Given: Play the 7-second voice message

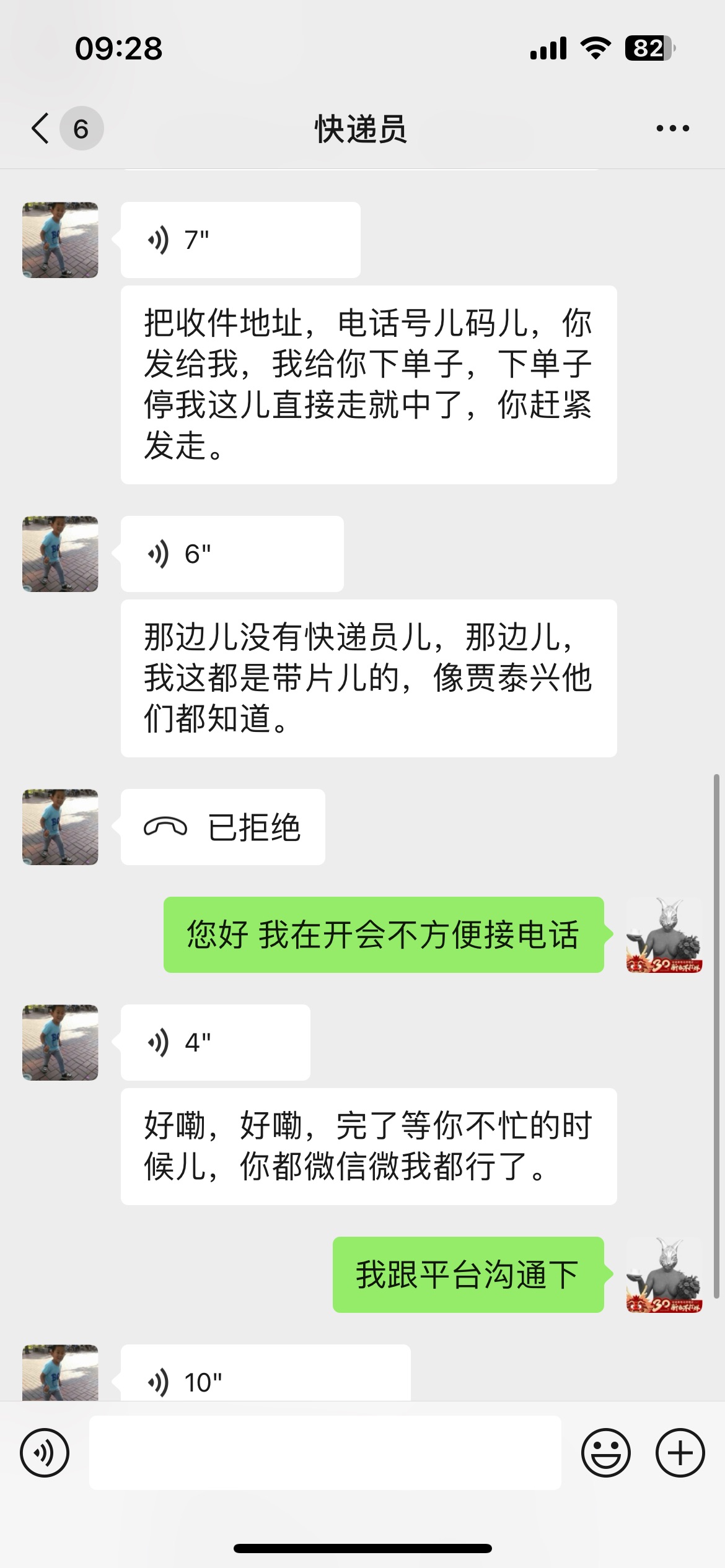Looking at the screenshot, I should pos(240,240).
